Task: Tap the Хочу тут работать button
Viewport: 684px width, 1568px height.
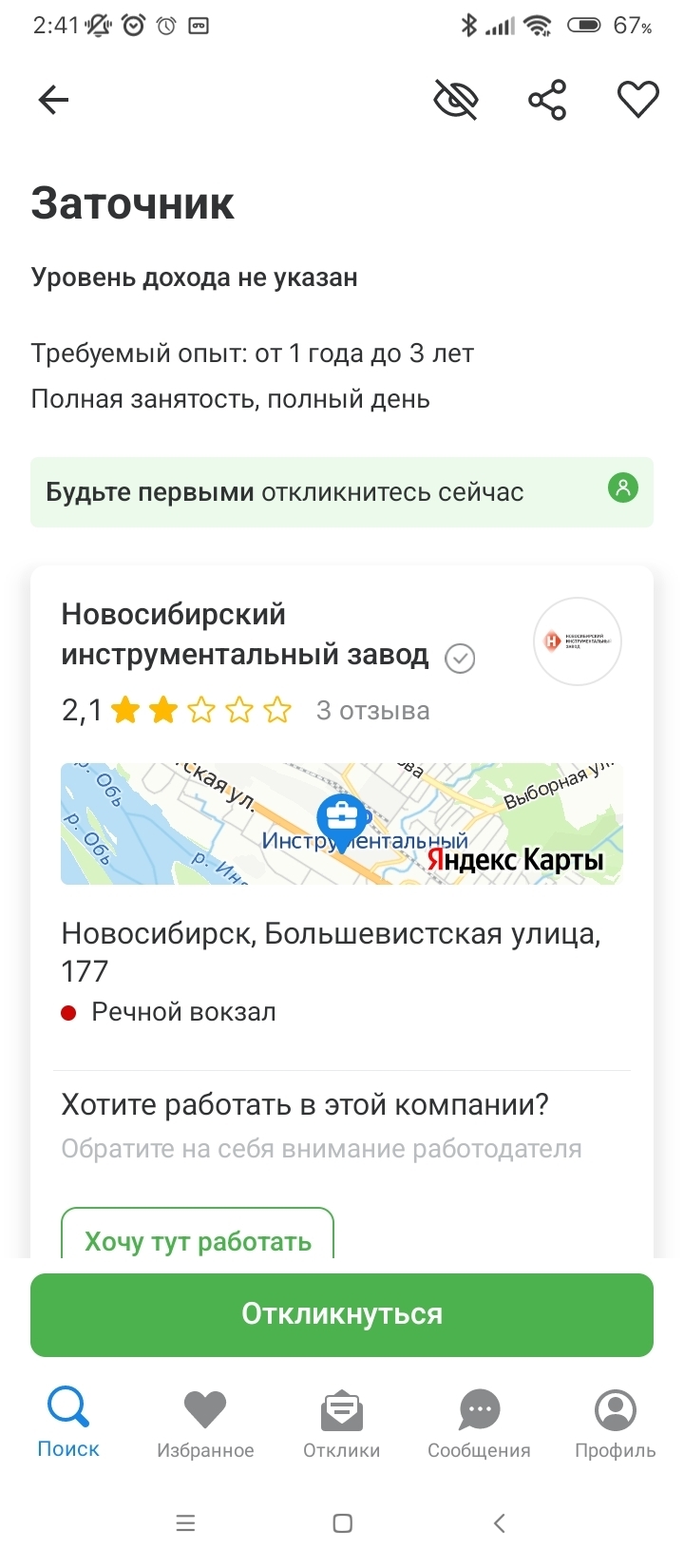Action: (198, 1237)
